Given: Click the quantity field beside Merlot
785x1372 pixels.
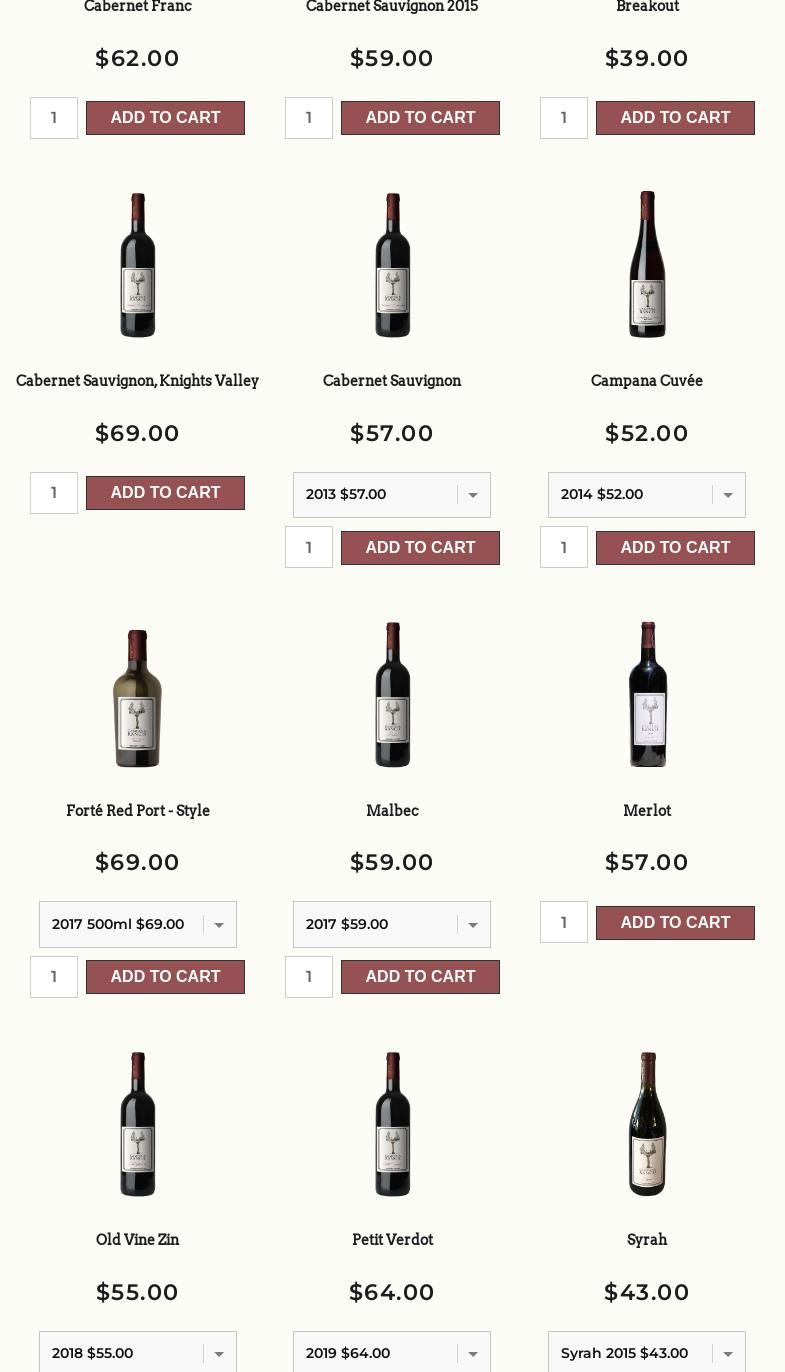Looking at the screenshot, I should click(563, 922).
